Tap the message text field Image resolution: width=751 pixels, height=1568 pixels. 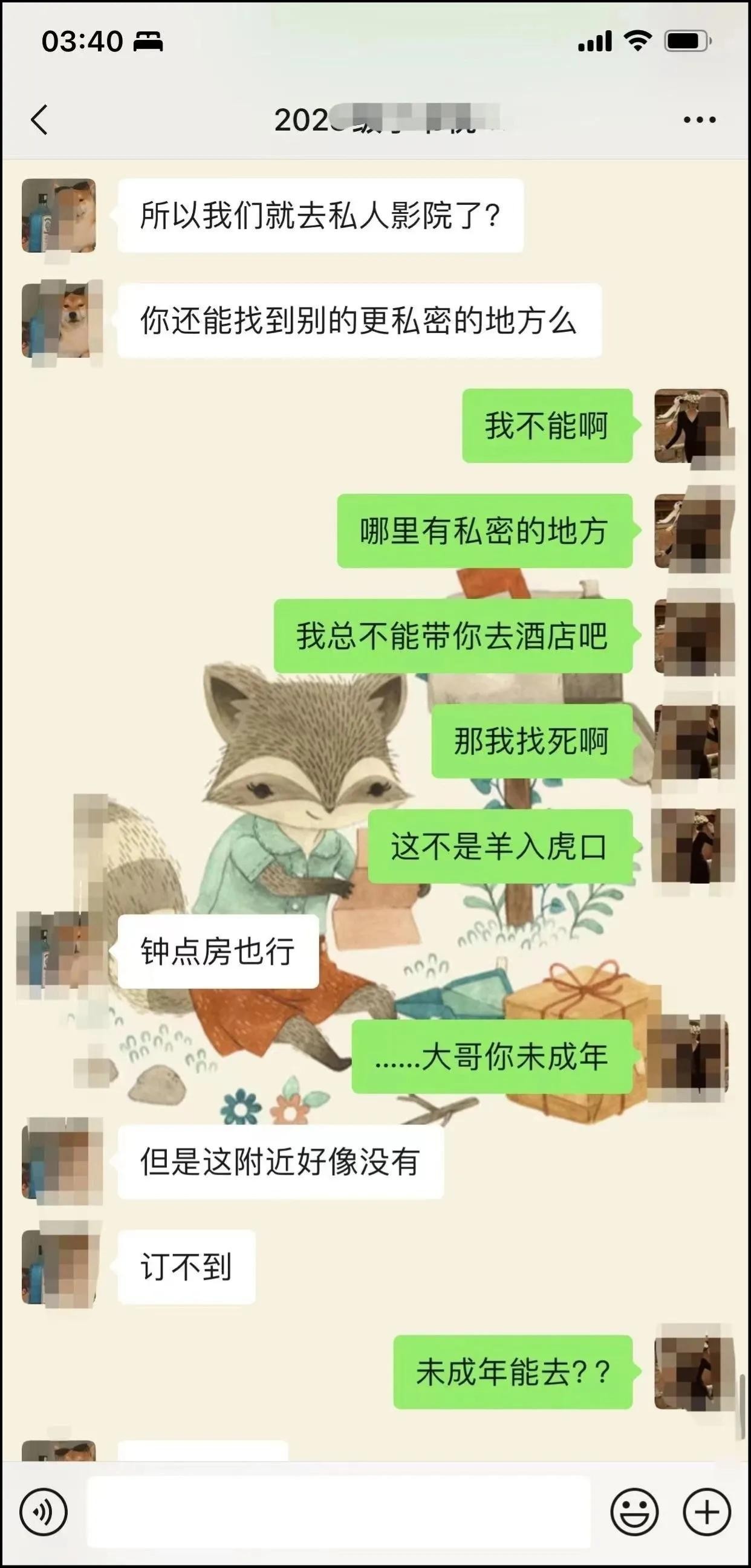339,1512
